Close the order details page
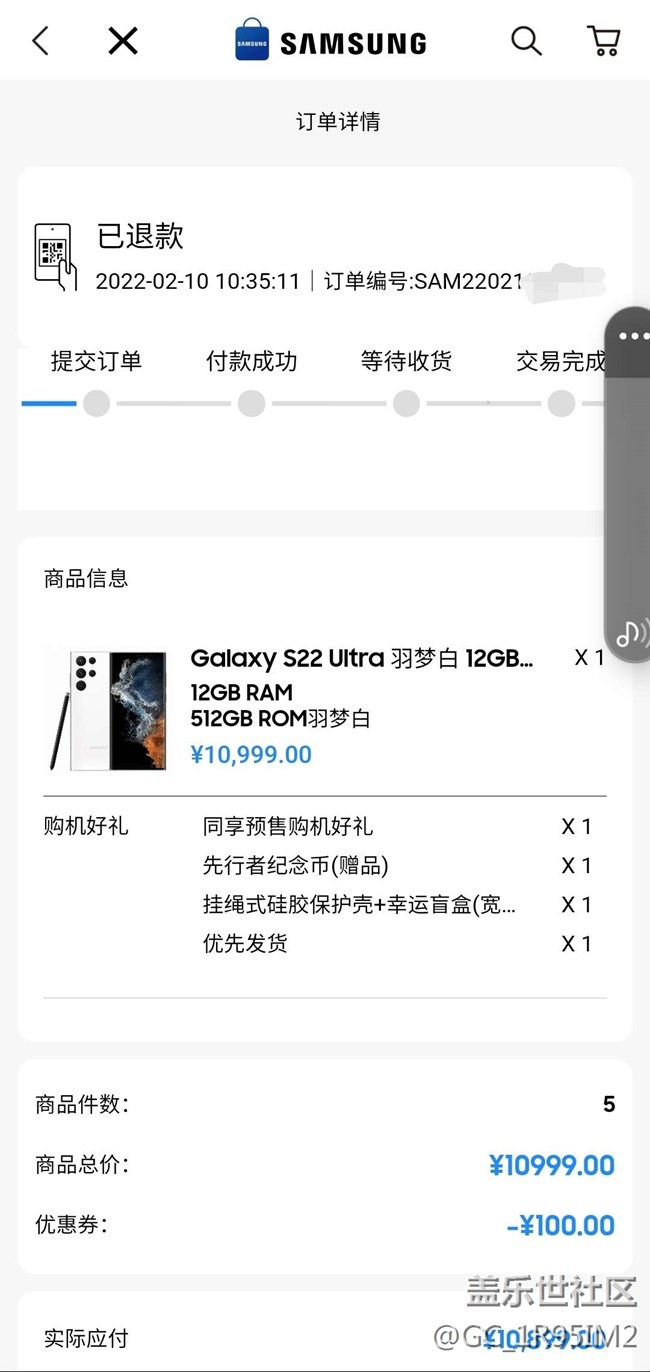Image resolution: width=650 pixels, height=1372 pixels. [x=123, y=41]
